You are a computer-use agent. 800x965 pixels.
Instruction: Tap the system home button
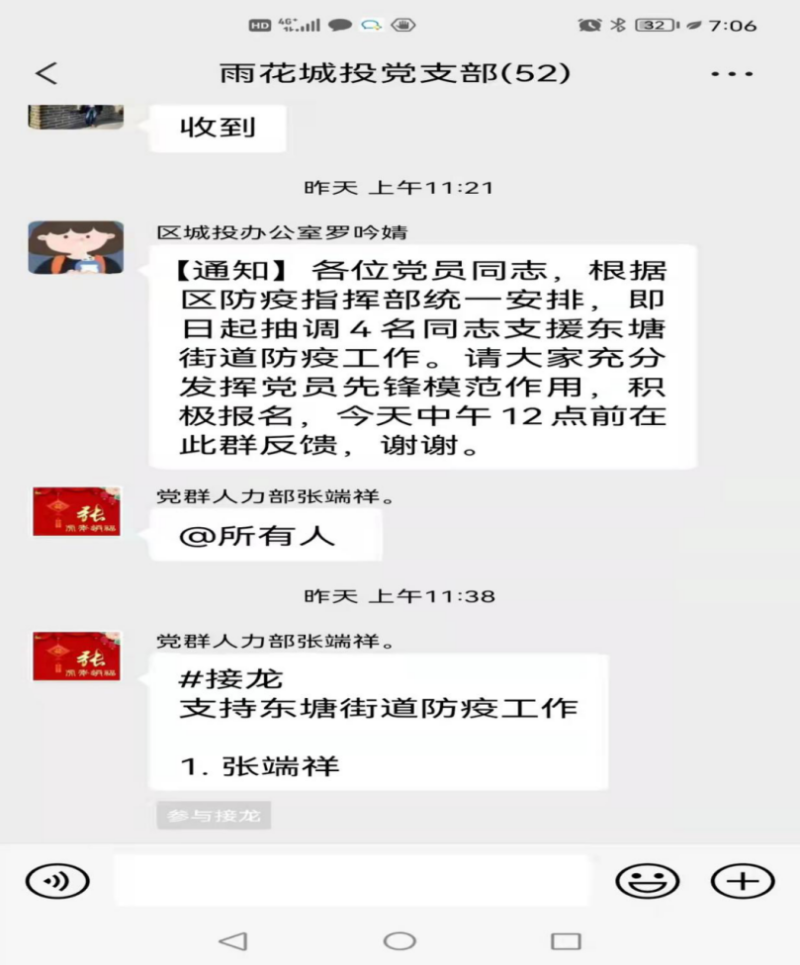(x=400, y=941)
